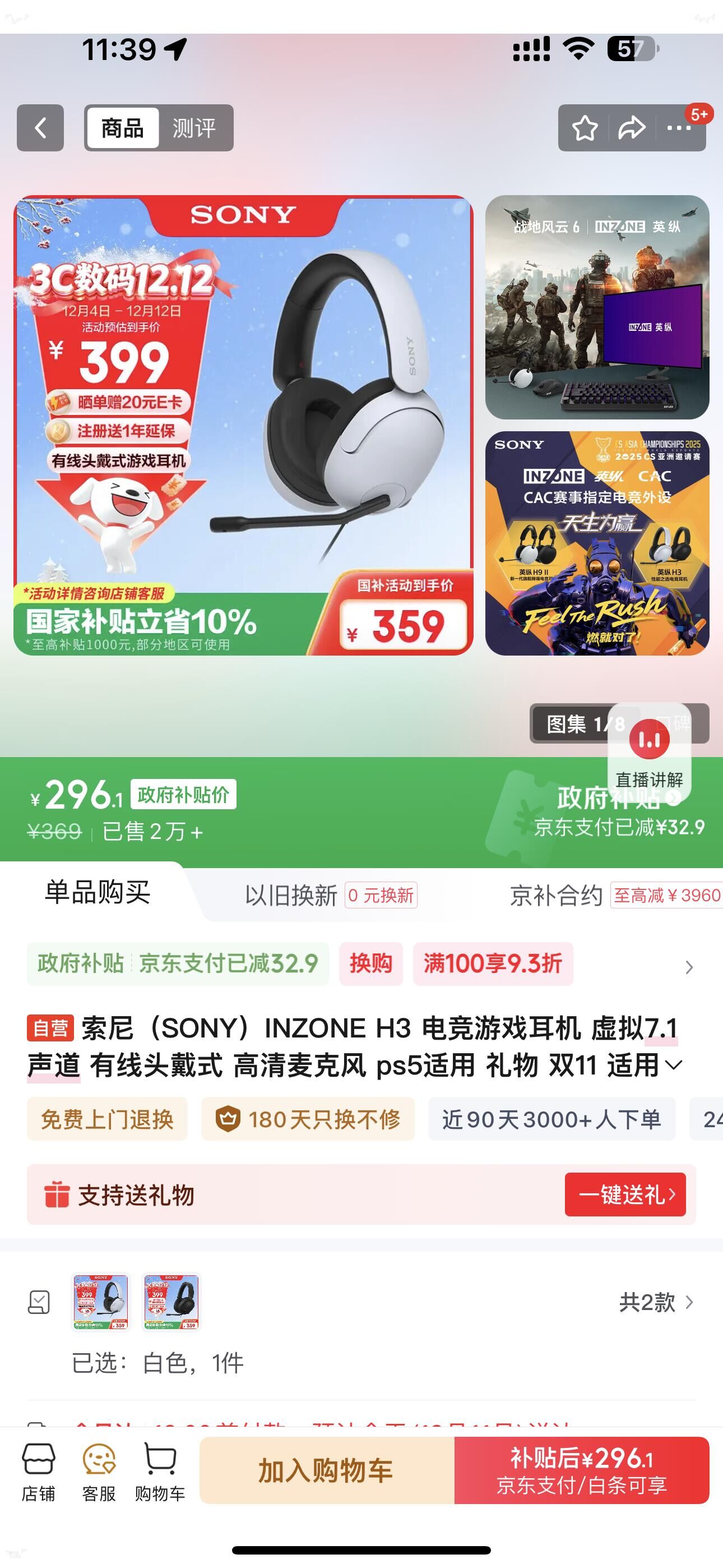Tap the 一键送礼 gift button
This screenshot has width=723, height=1568.
point(625,1195)
